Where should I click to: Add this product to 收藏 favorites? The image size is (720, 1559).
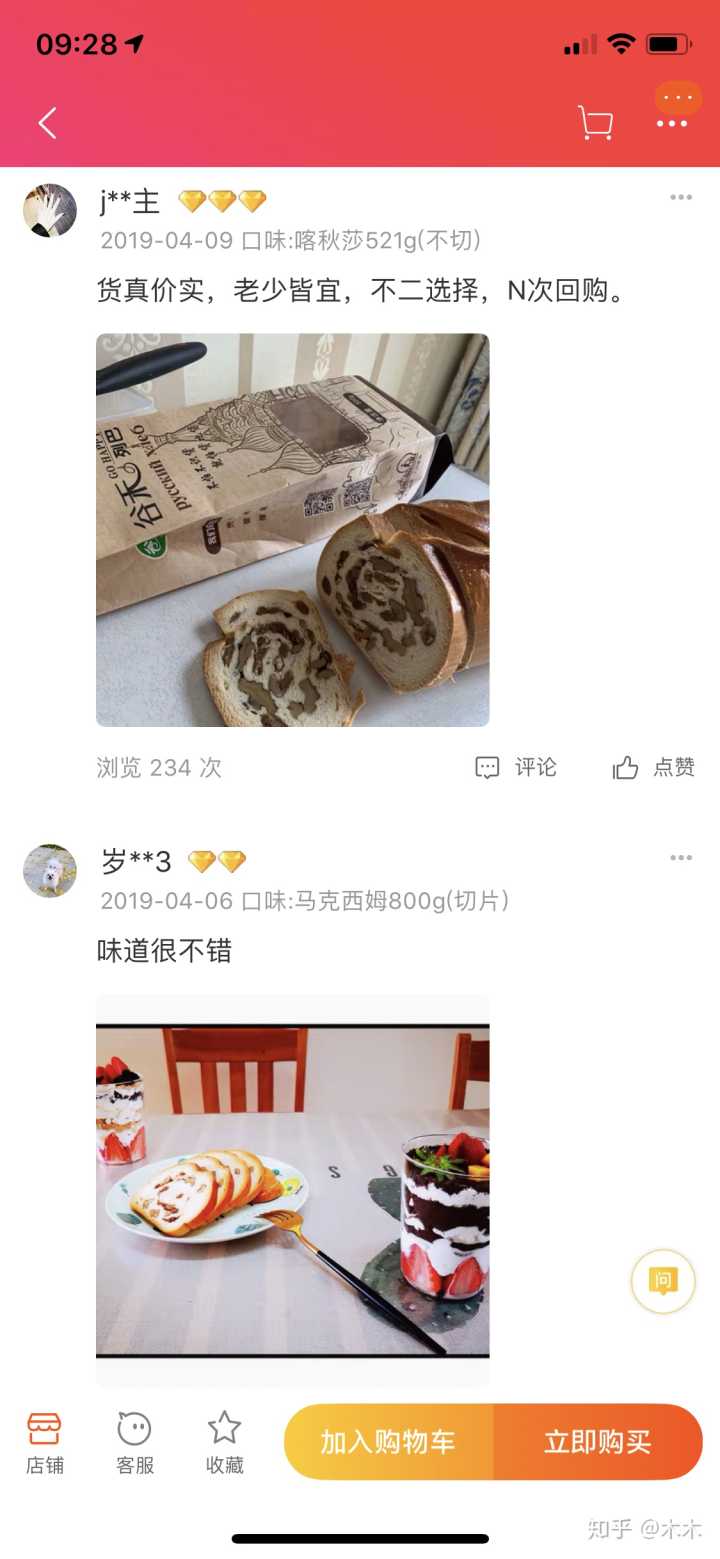[x=224, y=1442]
